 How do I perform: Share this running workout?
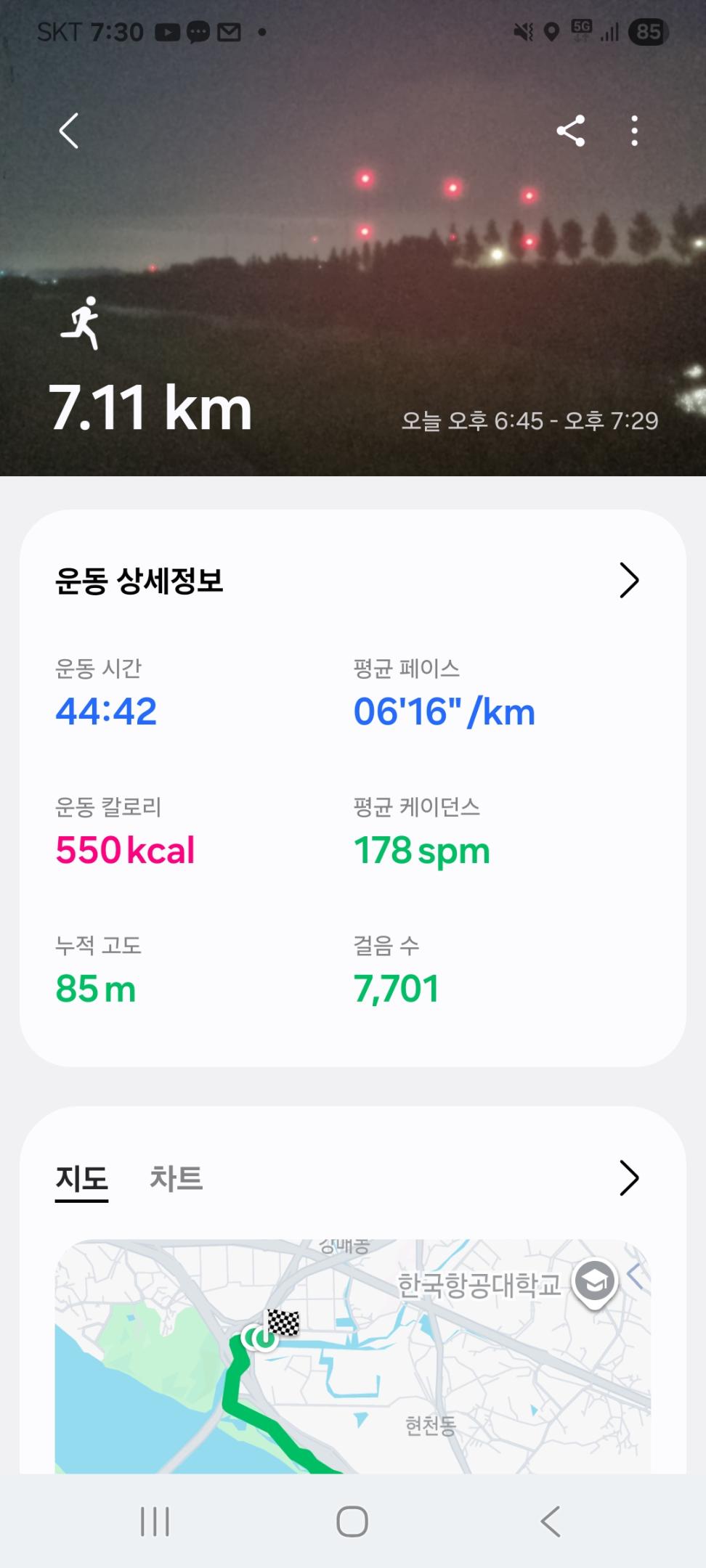tap(571, 131)
